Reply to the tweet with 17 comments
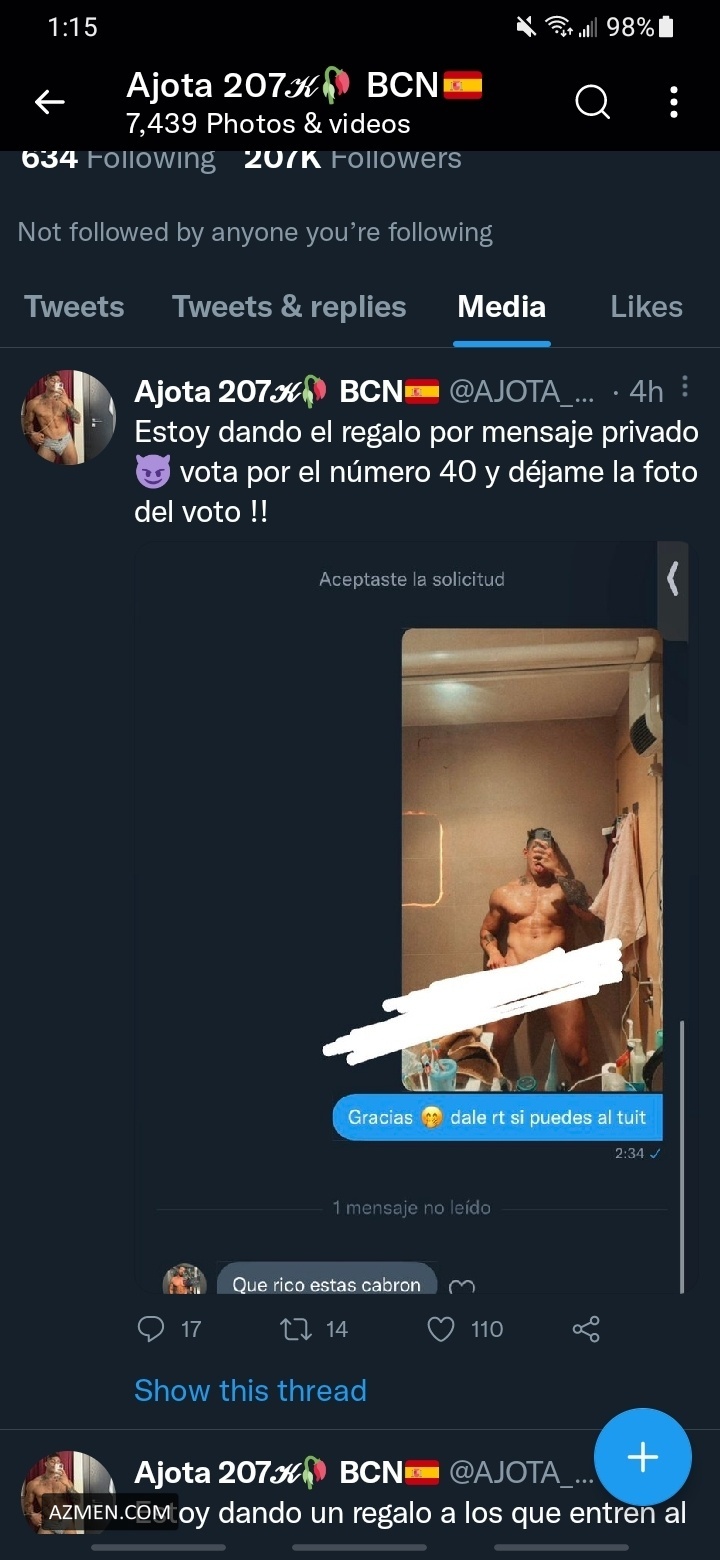The height and width of the screenshot is (1560, 720). point(151,1329)
